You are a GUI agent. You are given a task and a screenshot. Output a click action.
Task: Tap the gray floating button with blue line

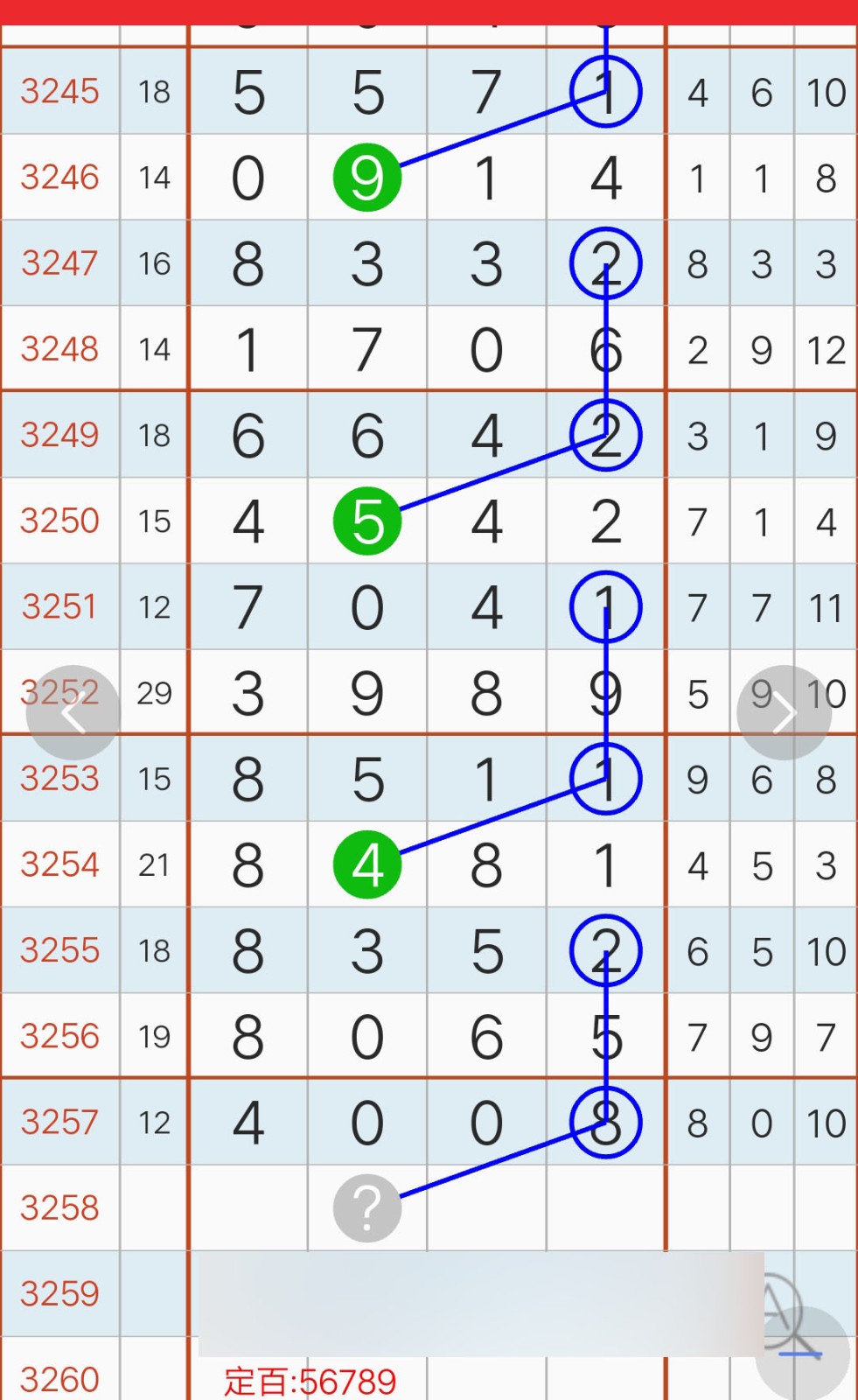click(x=802, y=1352)
